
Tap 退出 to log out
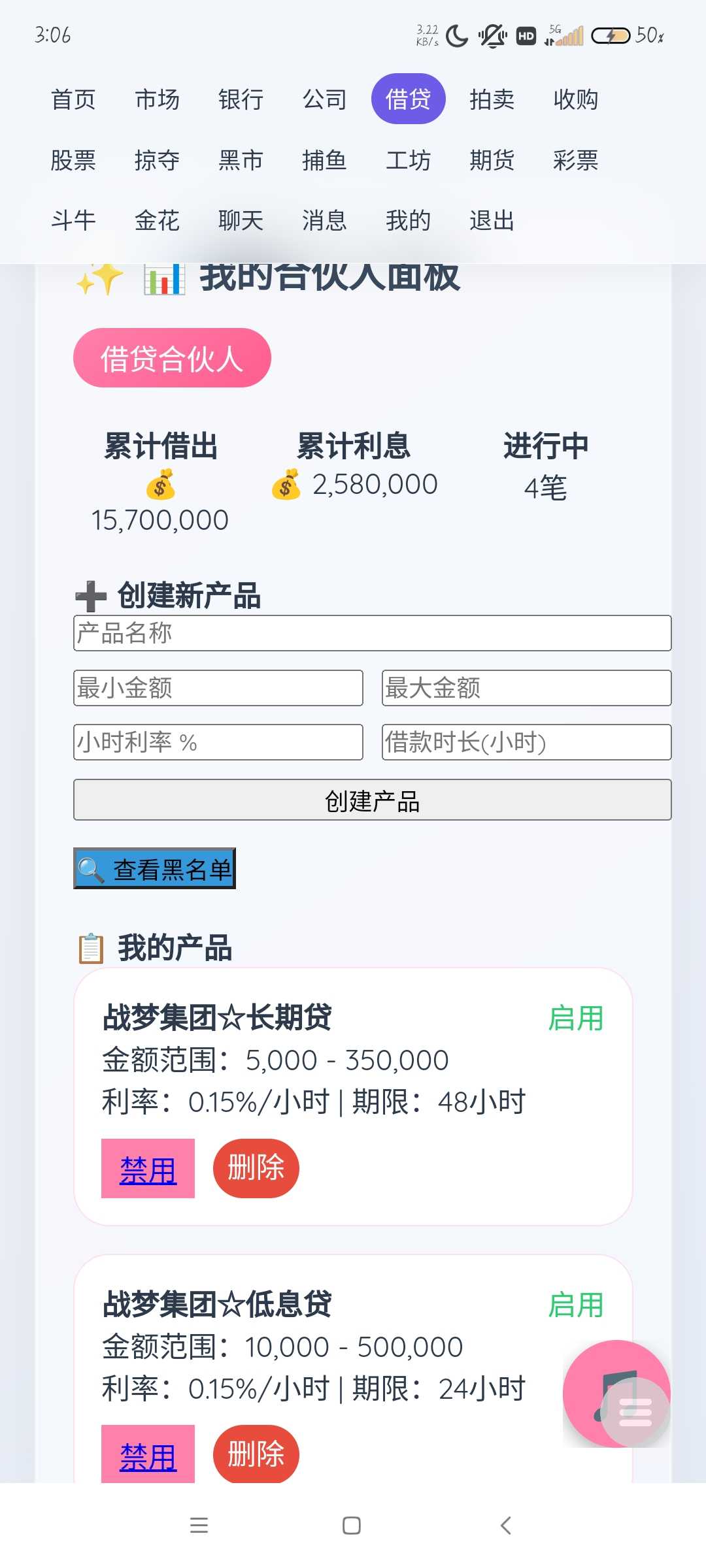[492, 221]
